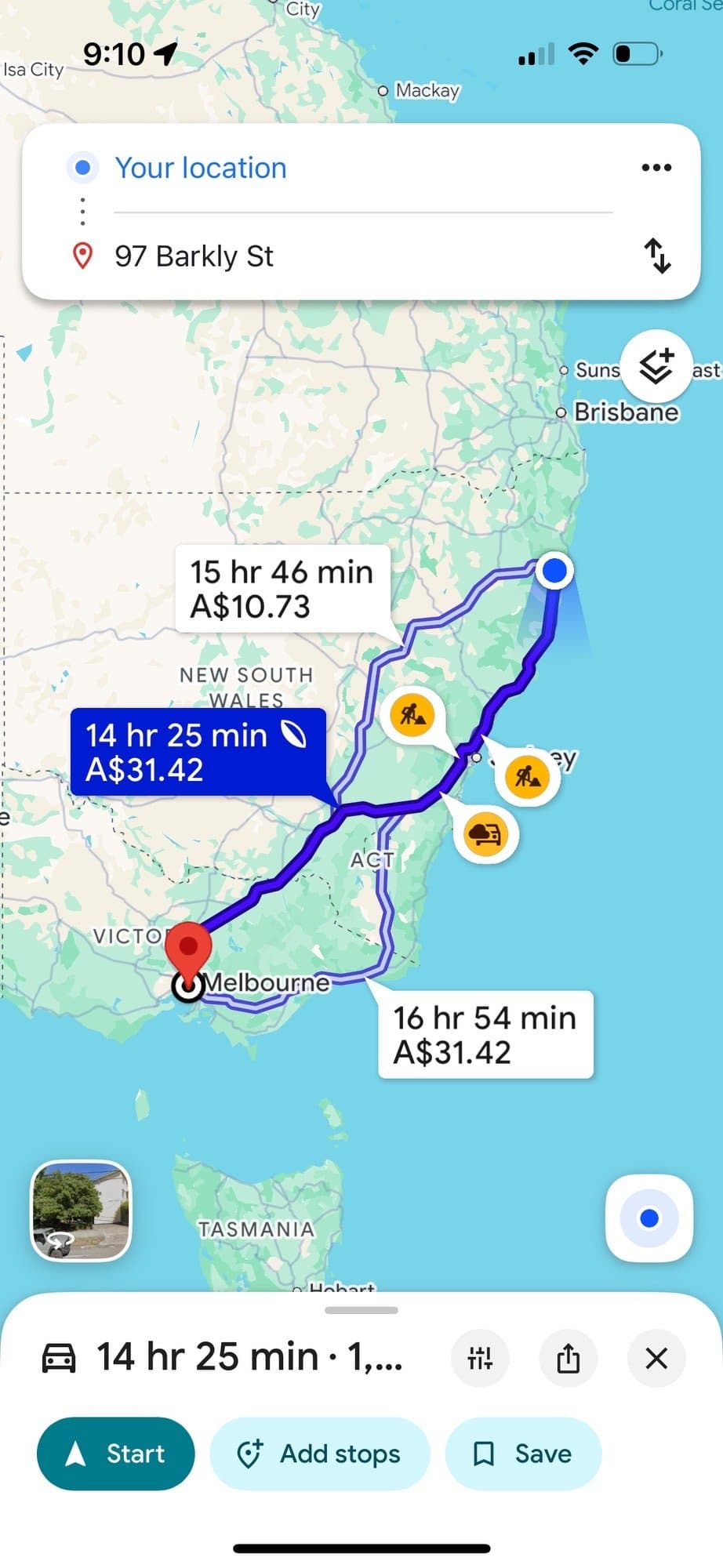Start navigation
This screenshot has width=723, height=1568.
pyautogui.click(x=115, y=1454)
